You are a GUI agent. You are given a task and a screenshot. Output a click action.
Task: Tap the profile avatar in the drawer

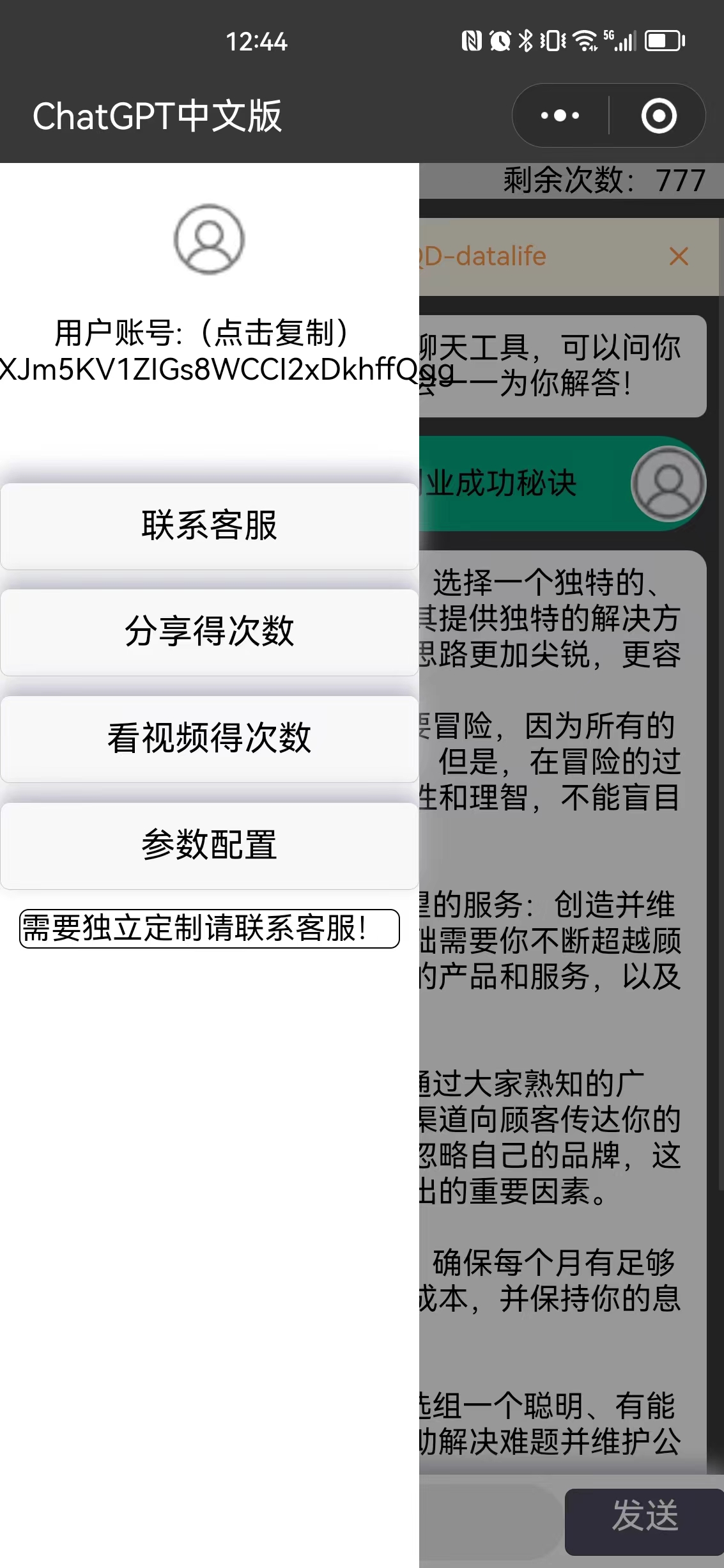[x=210, y=239]
